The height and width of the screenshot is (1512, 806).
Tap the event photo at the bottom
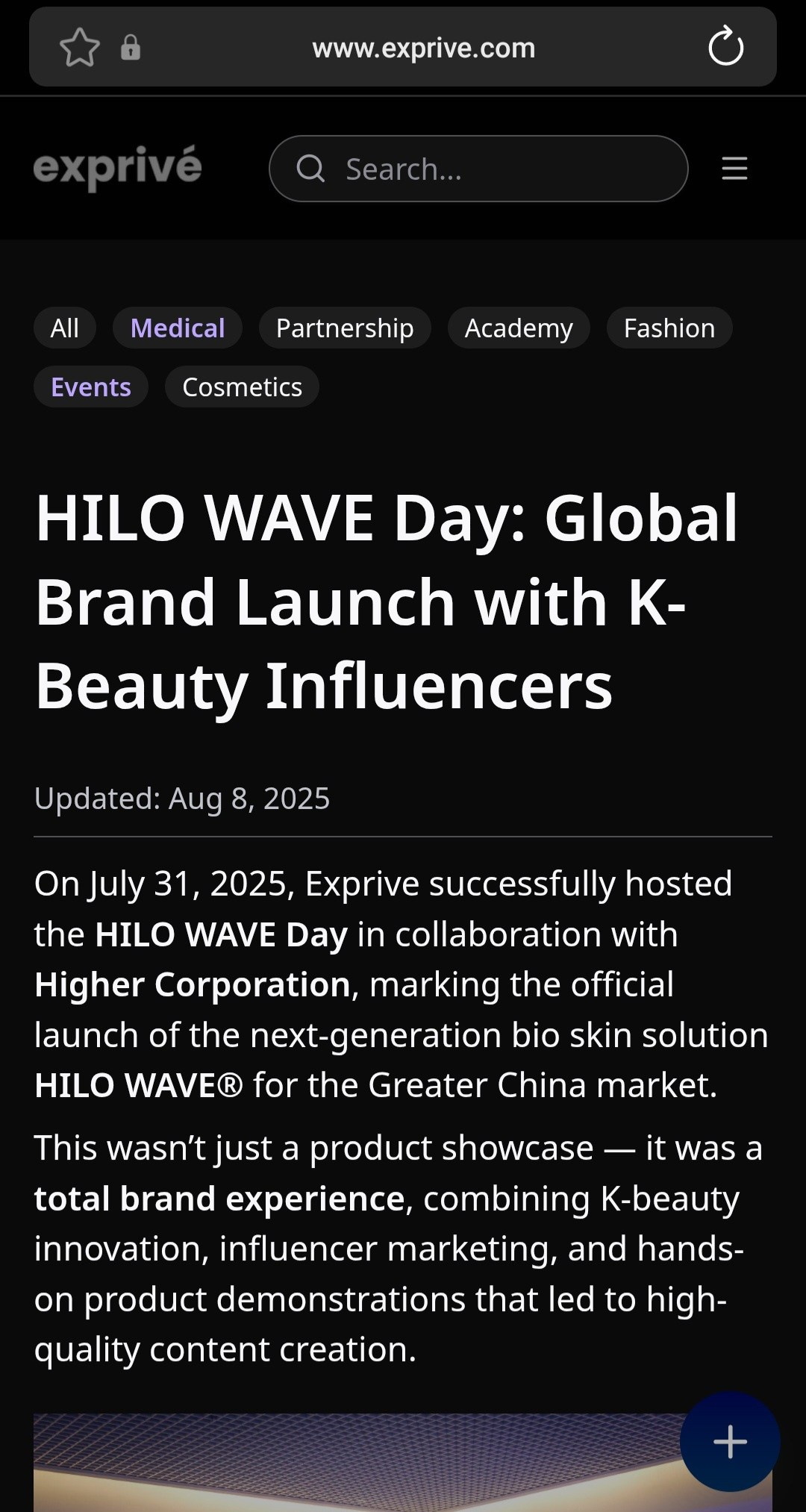(403, 1463)
